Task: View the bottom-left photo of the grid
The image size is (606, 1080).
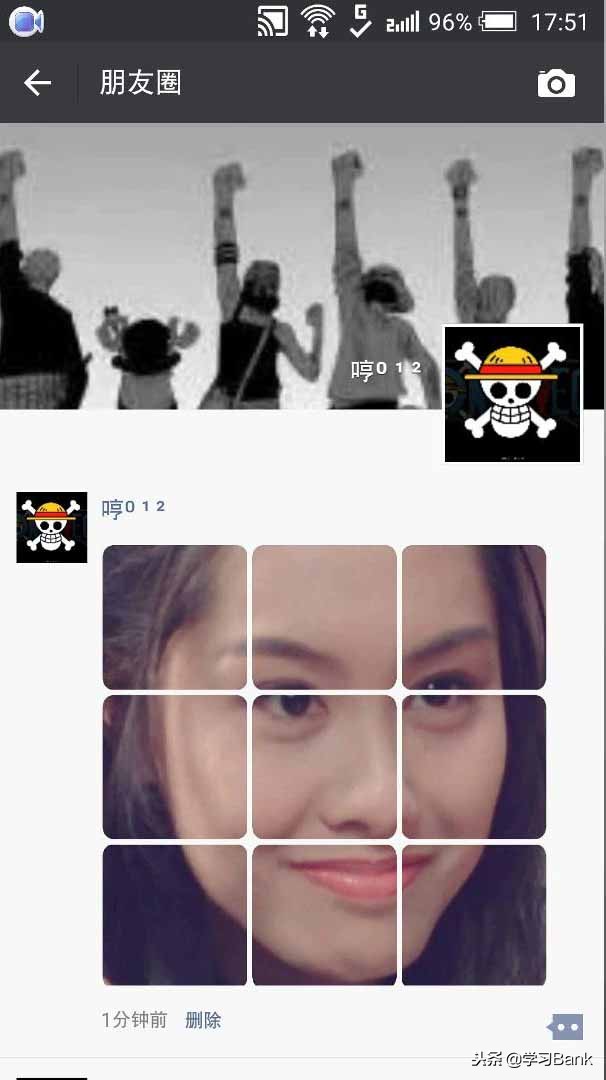Action: [175, 915]
